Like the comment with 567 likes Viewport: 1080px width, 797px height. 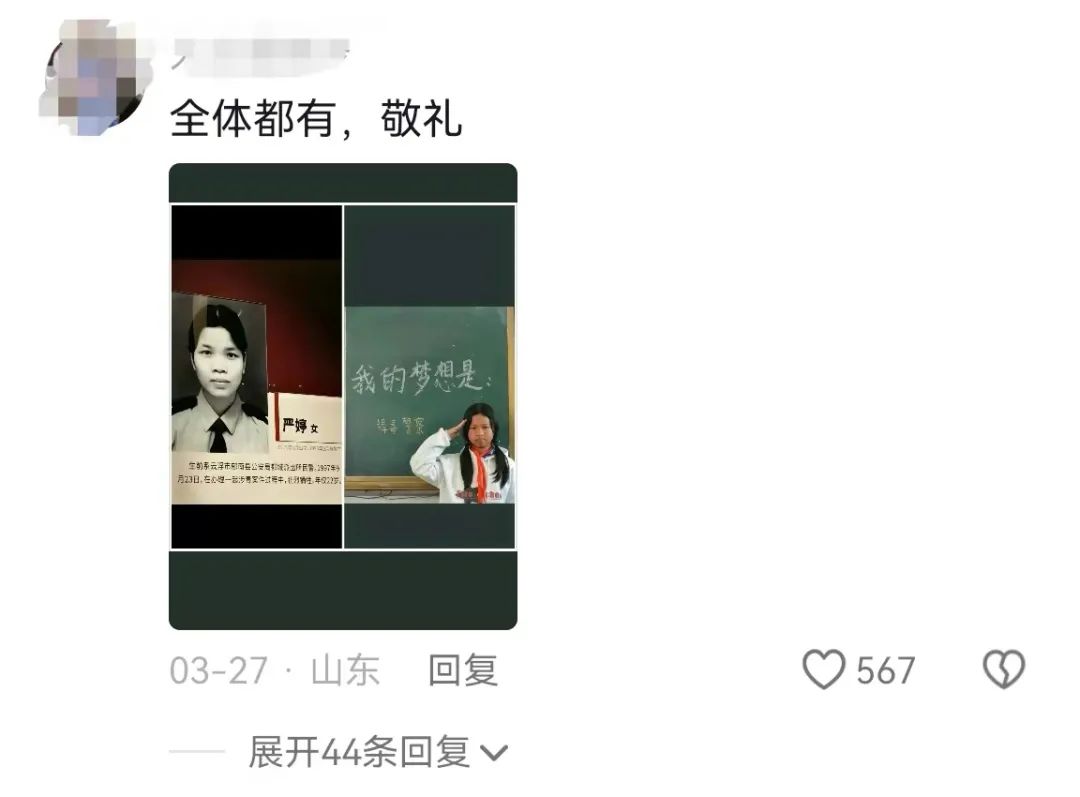click(825, 670)
